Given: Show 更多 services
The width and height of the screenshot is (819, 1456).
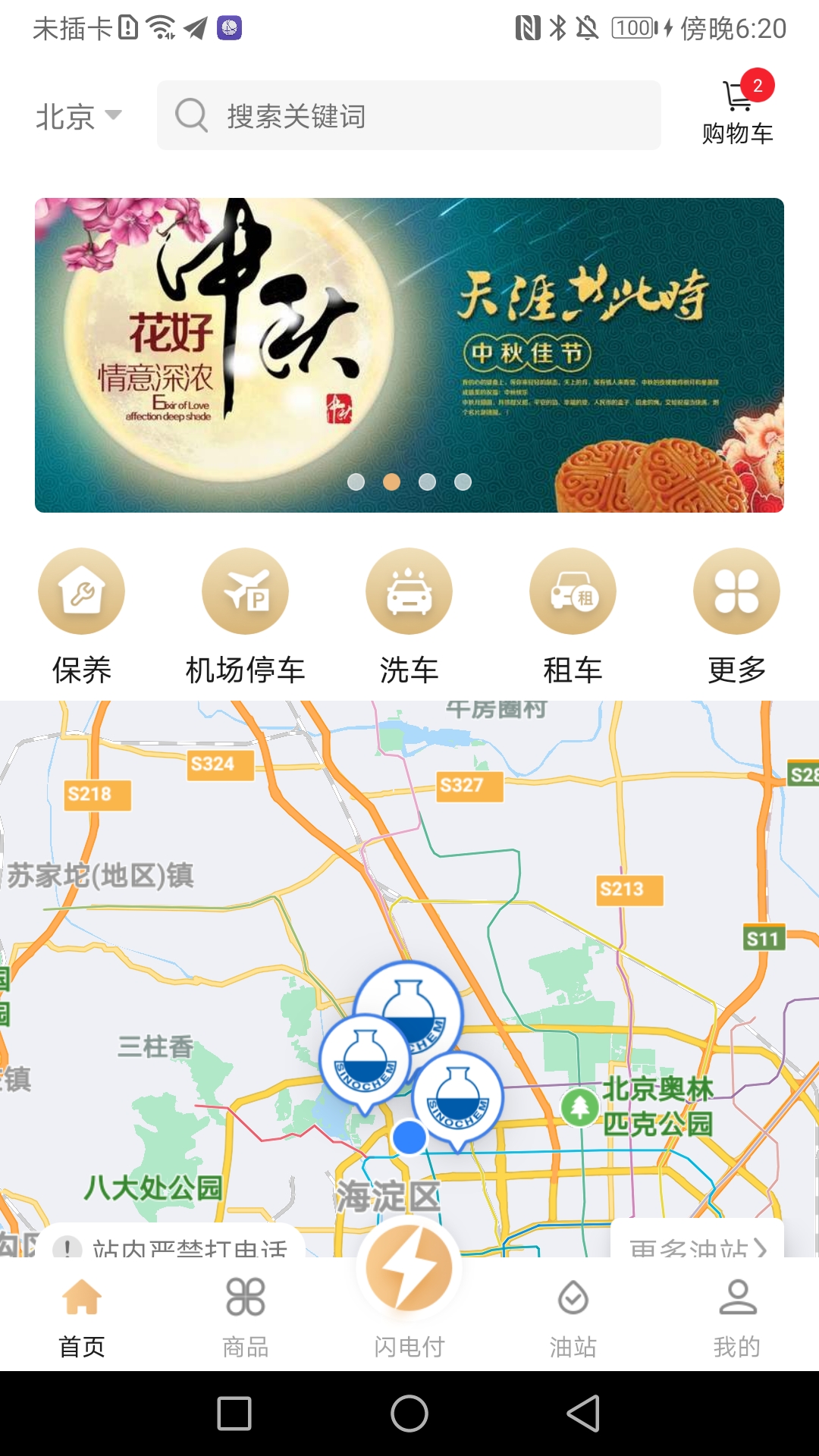Looking at the screenshot, I should point(736,616).
